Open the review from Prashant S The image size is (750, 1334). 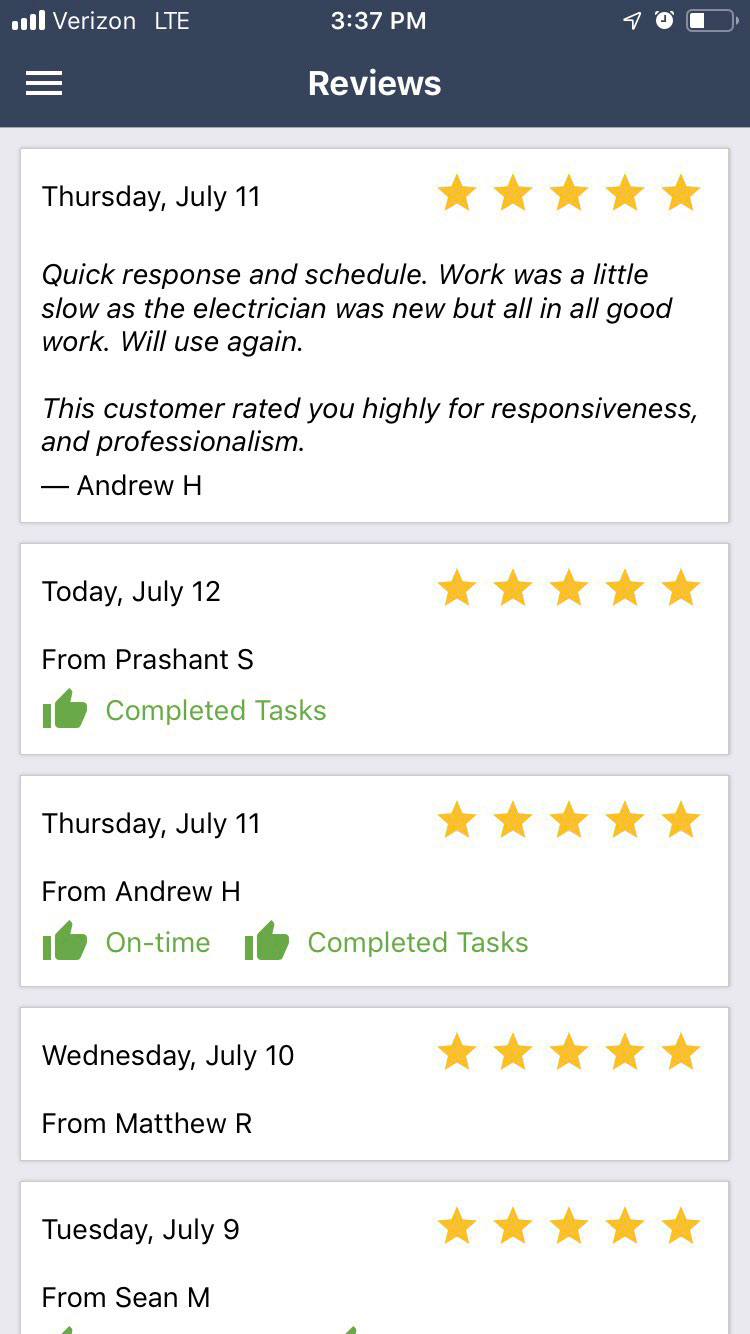pos(375,649)
